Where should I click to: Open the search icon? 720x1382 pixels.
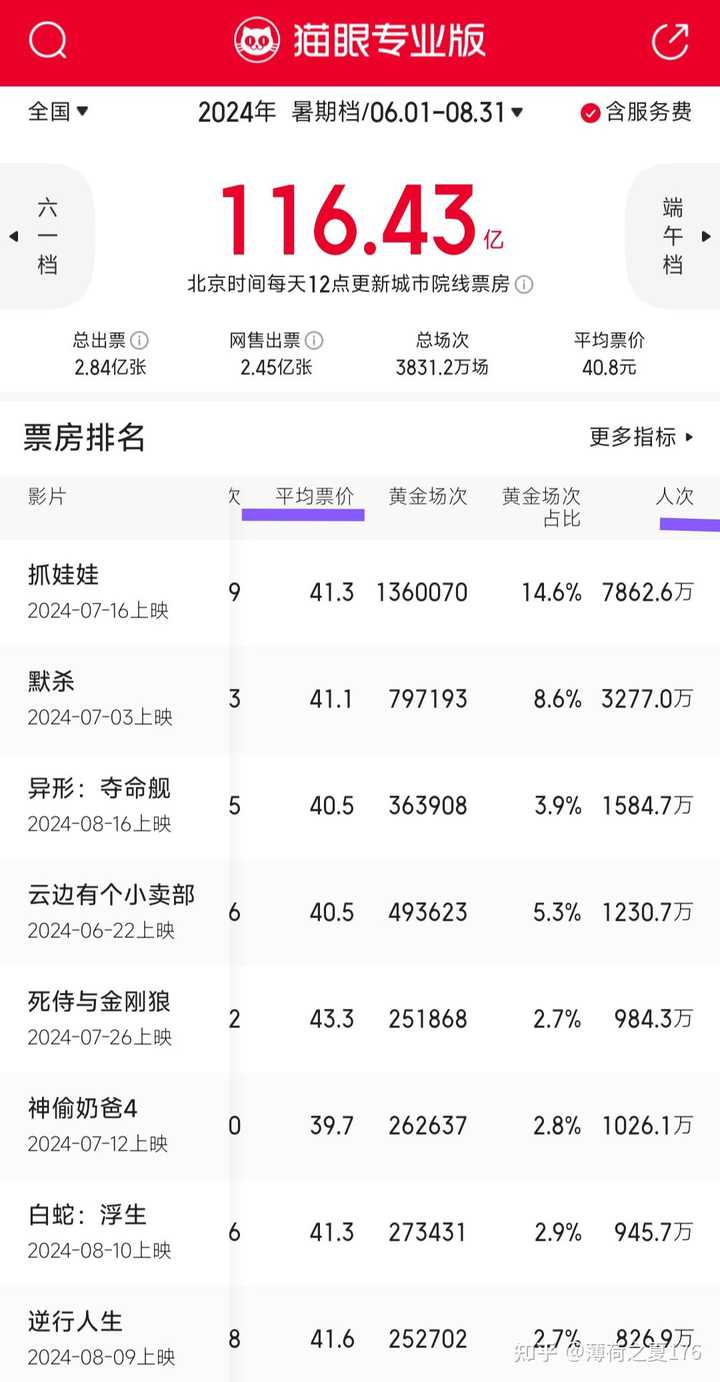[x=47, y=41]
